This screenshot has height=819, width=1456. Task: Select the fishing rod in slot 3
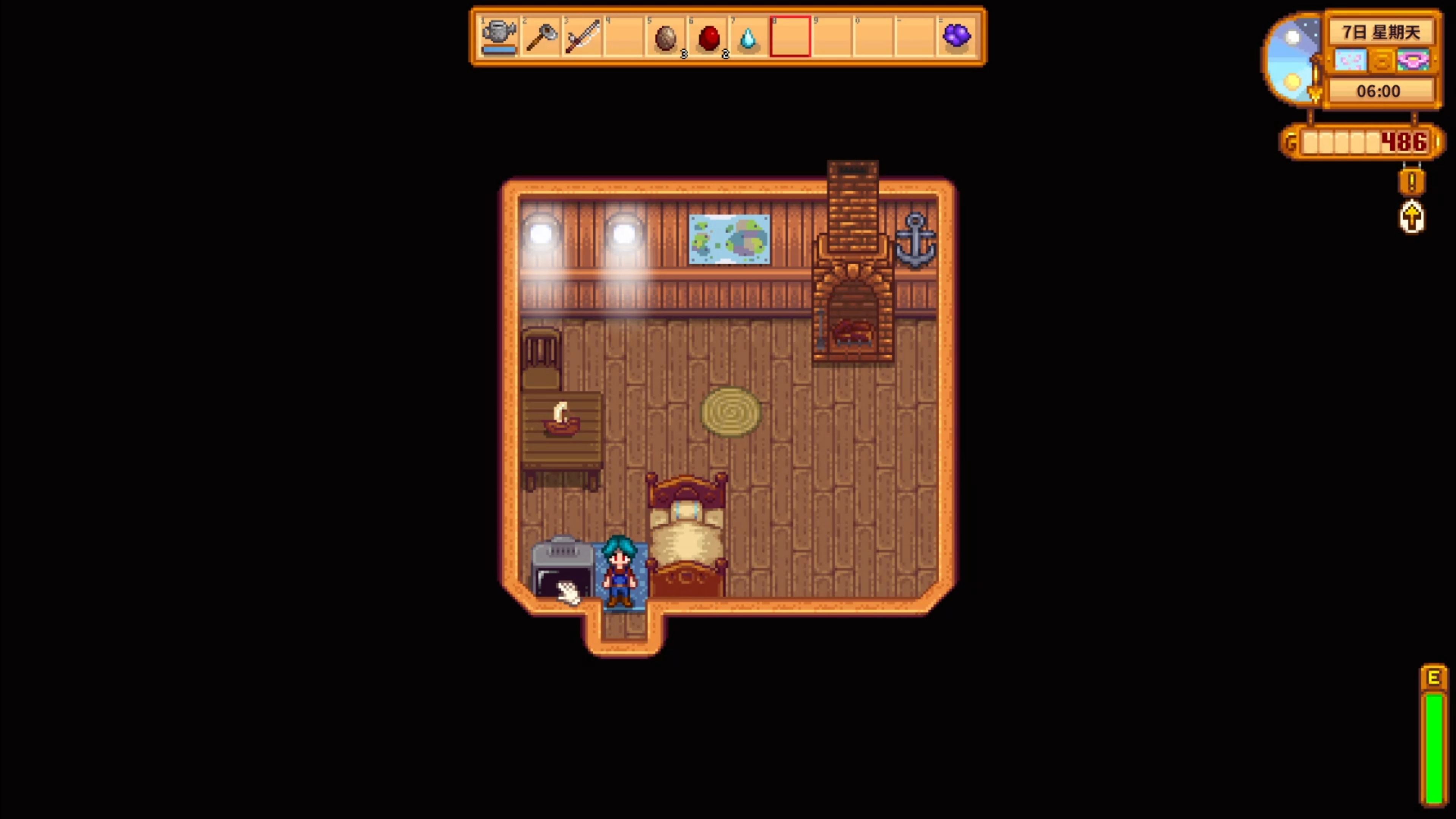point(582,37)
